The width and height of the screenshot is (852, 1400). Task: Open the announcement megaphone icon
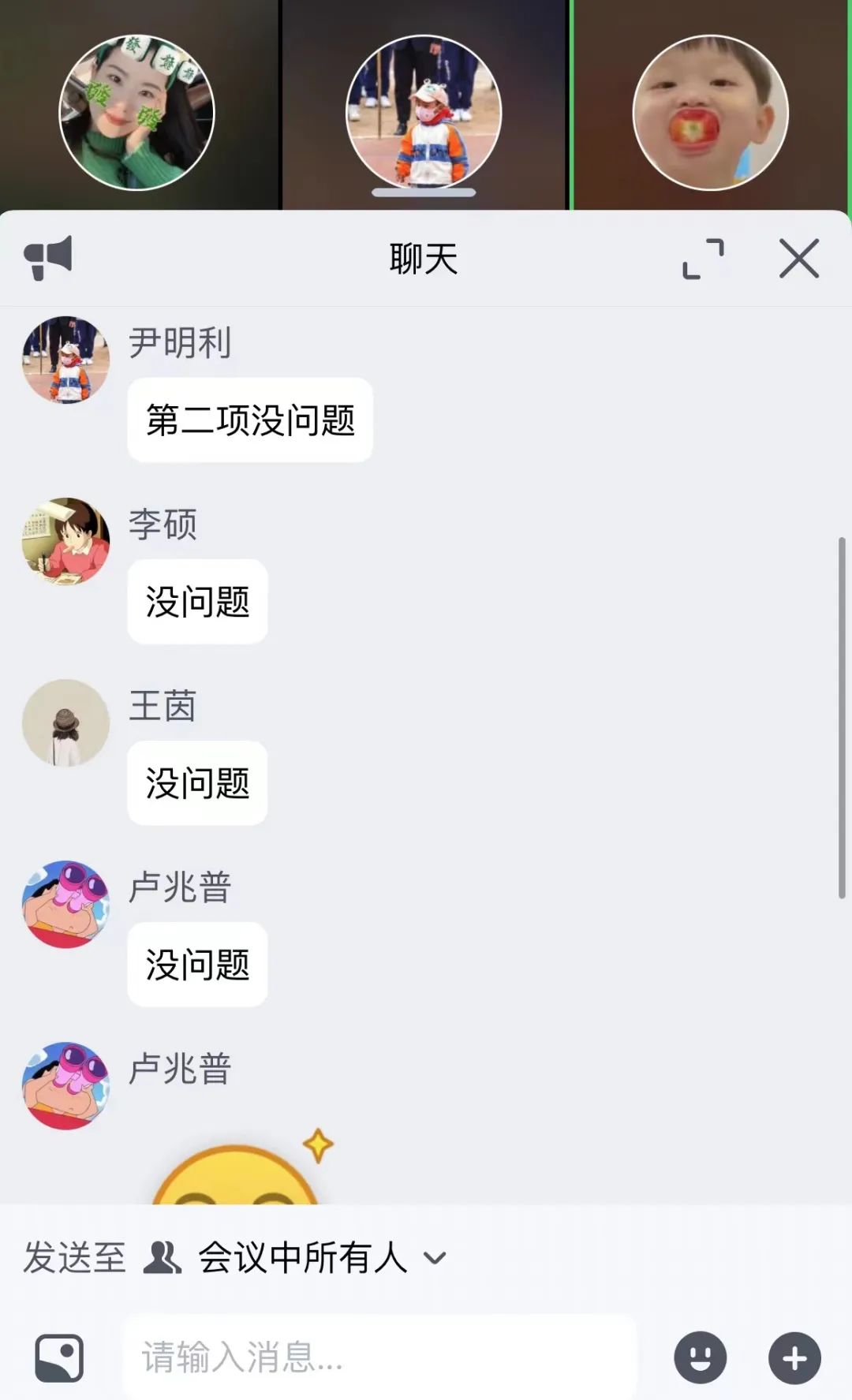48,257
